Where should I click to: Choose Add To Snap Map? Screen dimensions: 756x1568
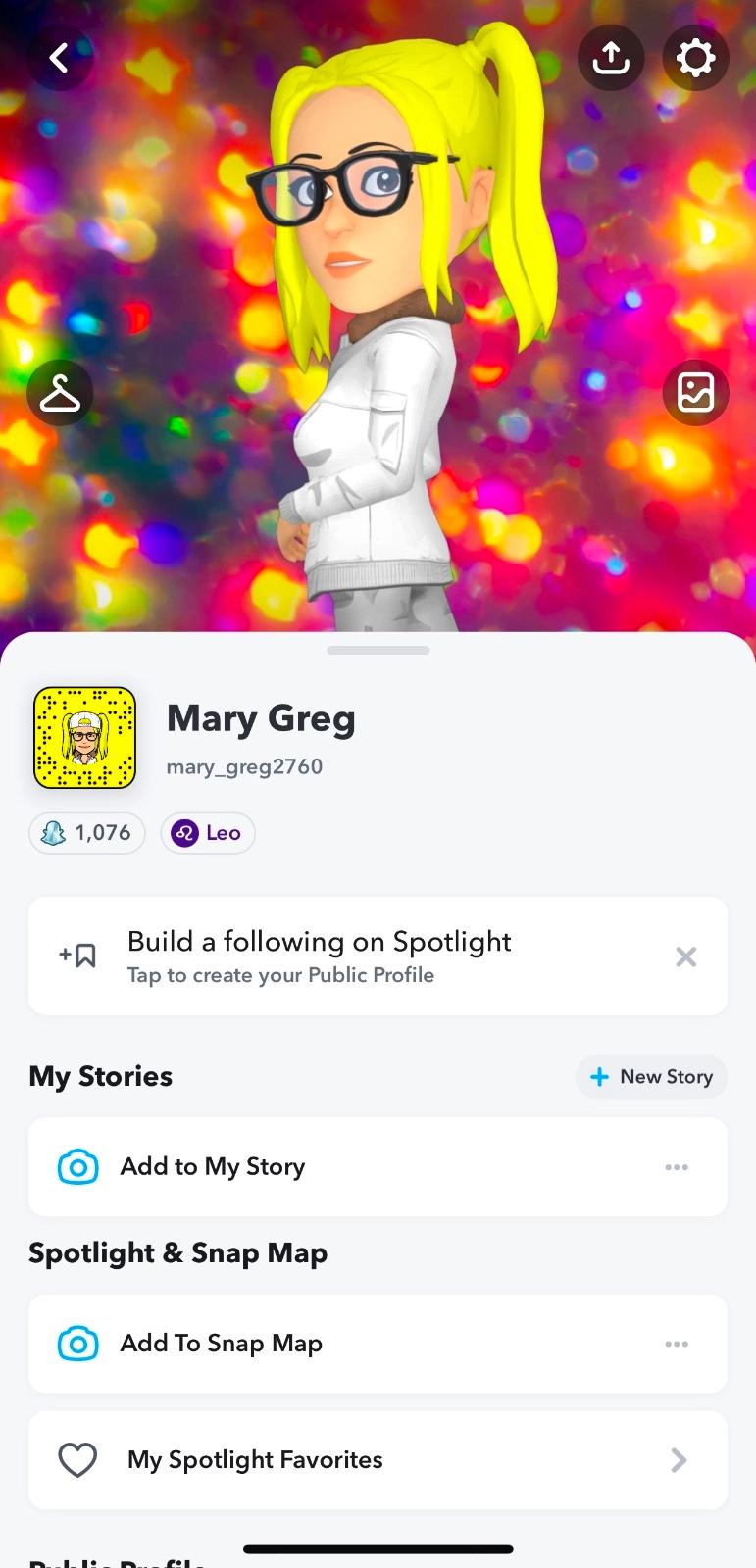point(221,1343)
